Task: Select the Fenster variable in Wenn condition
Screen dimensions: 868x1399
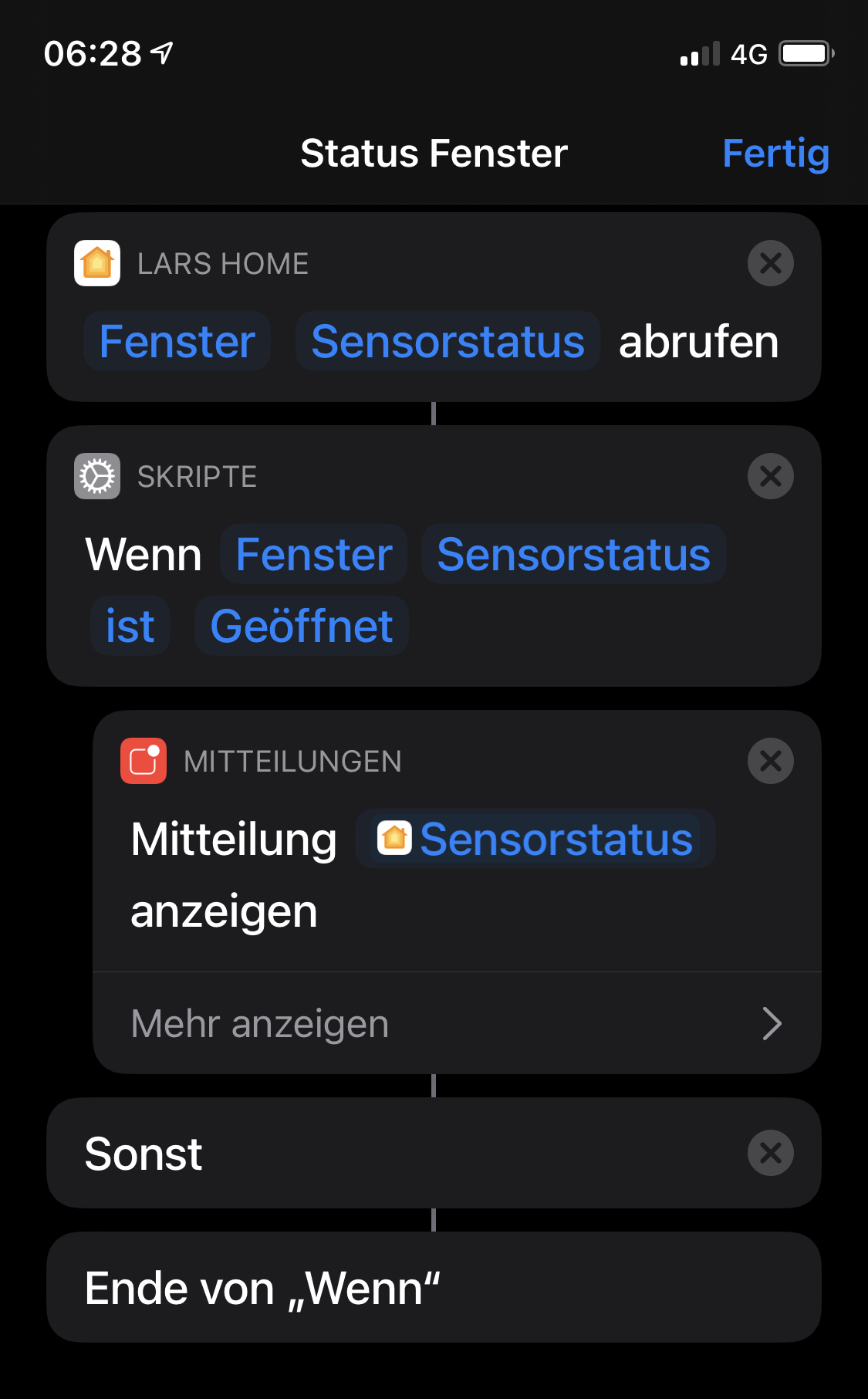Action: pos(314,555)
